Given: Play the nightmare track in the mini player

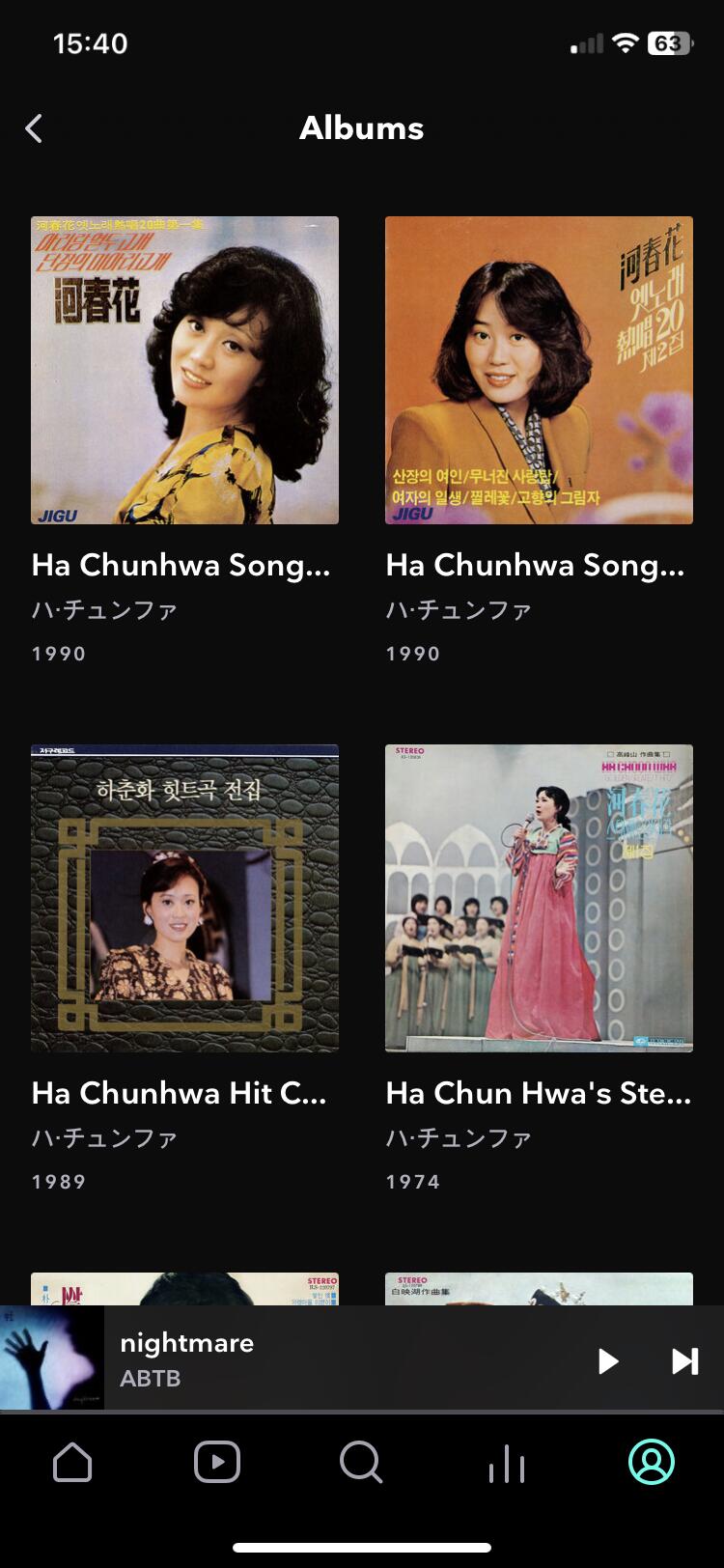Looking at the screenshot, I should [607, 1361].
